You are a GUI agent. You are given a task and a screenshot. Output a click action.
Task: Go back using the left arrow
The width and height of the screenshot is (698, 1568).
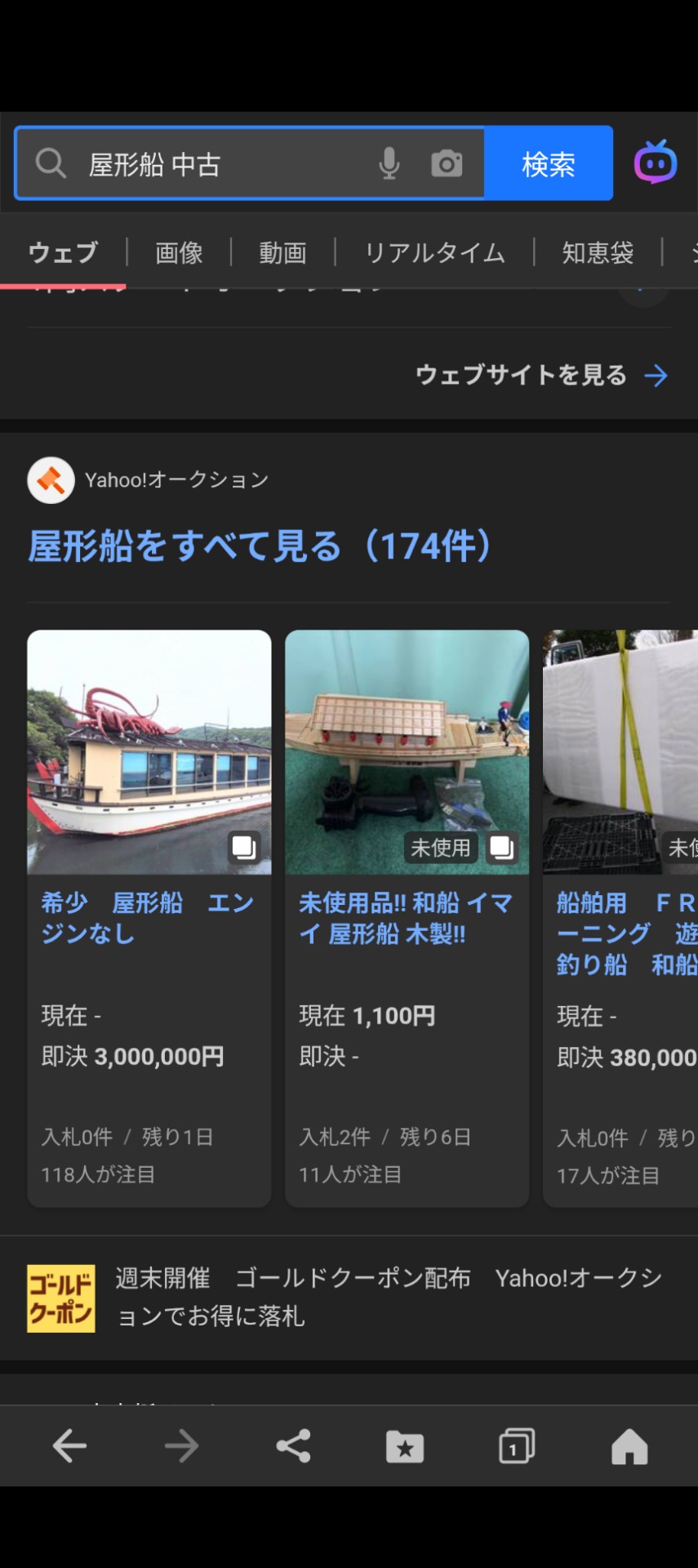[x=69, y=1445]
